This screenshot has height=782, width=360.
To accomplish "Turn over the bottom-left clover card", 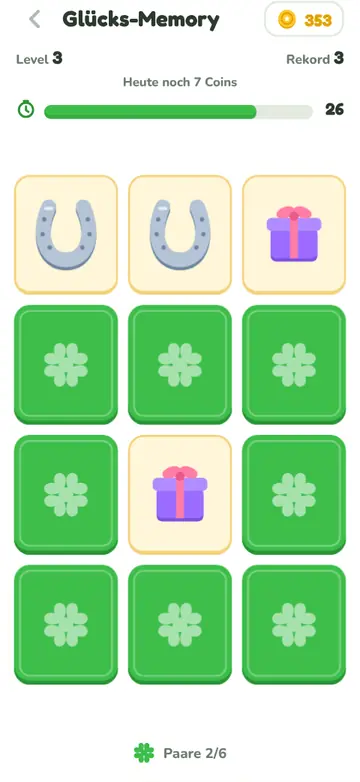I will 66,624.
